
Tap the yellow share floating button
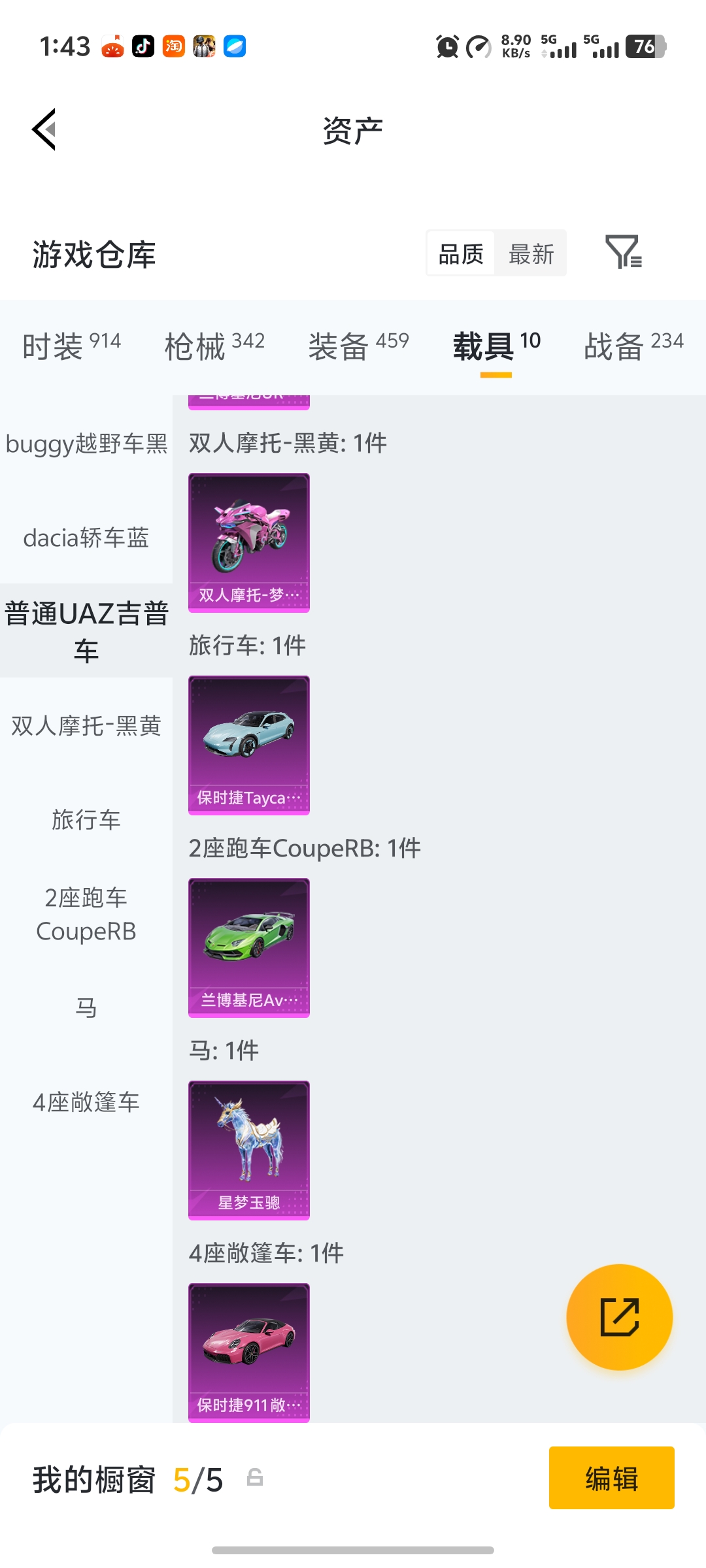click(620, 1317)
